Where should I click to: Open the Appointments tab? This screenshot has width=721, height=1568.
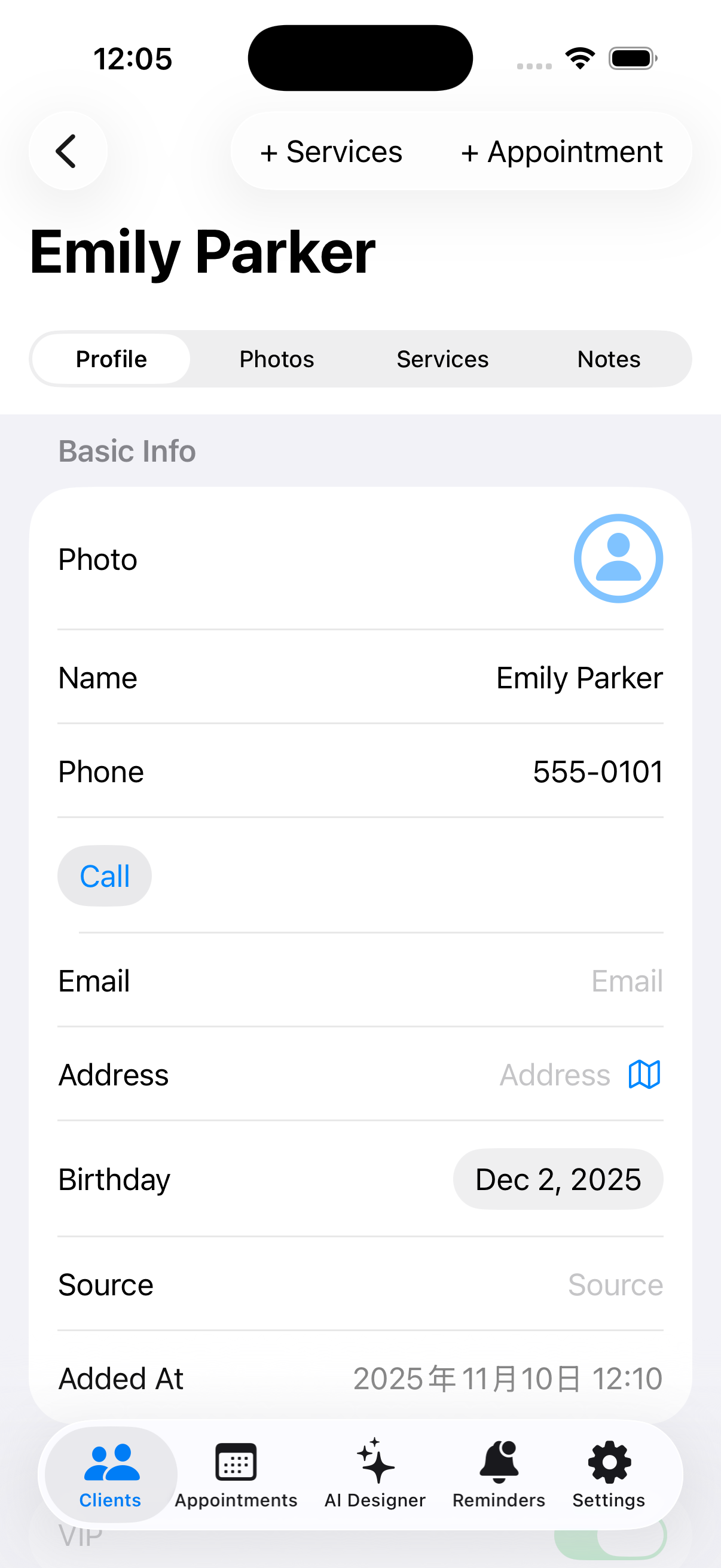point(236,1474)
